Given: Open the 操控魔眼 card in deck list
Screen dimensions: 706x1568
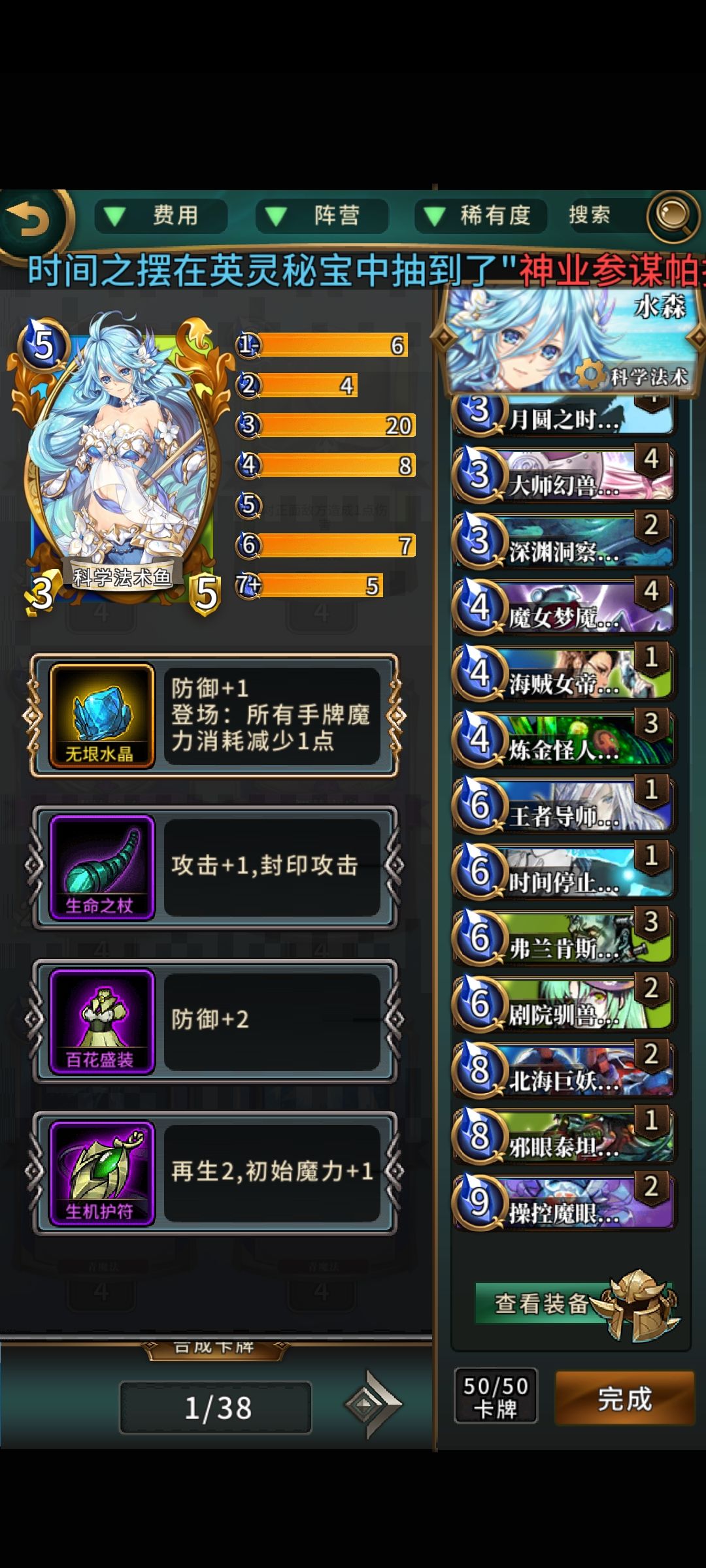Looking at the screenshot, I should coord(563,1203).
